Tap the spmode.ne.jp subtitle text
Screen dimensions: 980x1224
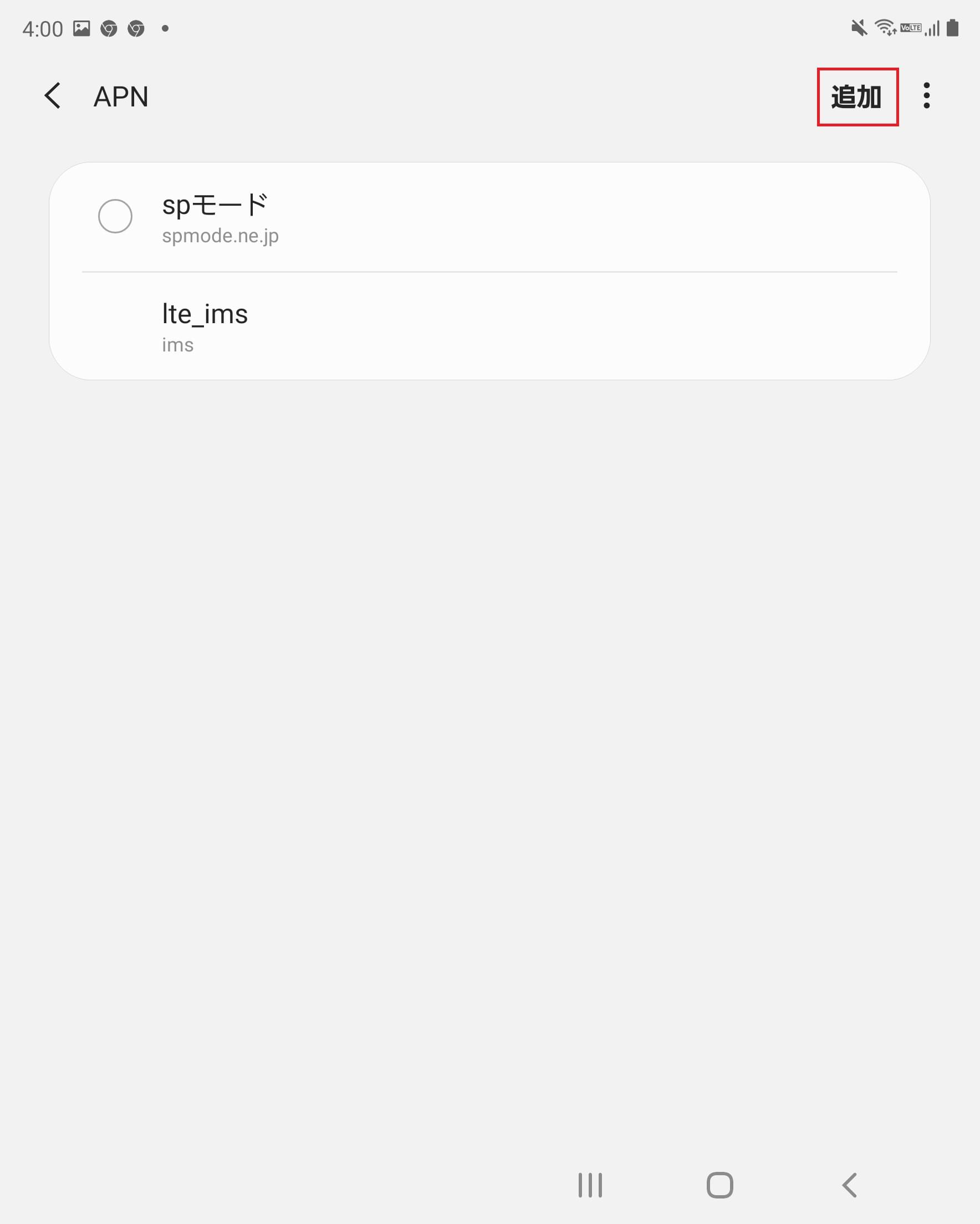(x=220, y=236)
